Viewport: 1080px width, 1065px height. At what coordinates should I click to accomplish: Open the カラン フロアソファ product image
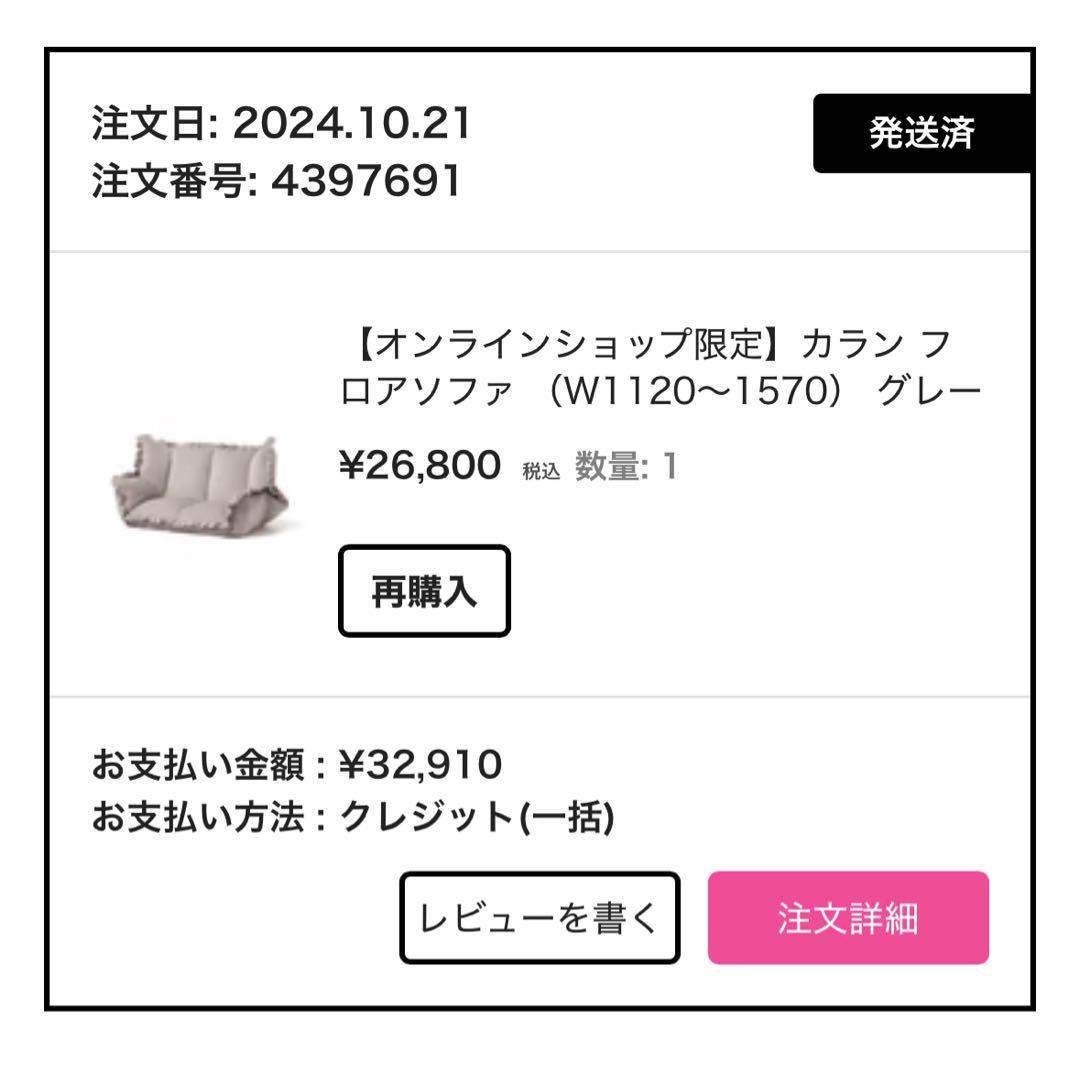pos(197,485)
